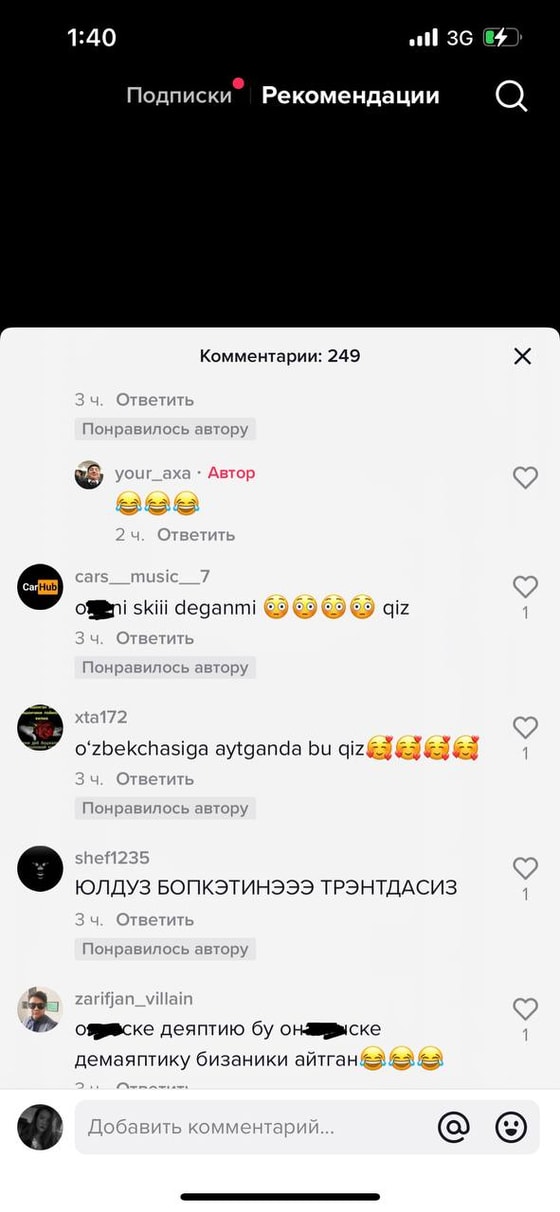Screen dimensions: 560x1212
Task: Reply to your_axa's comment
Action: click(196, 535)
